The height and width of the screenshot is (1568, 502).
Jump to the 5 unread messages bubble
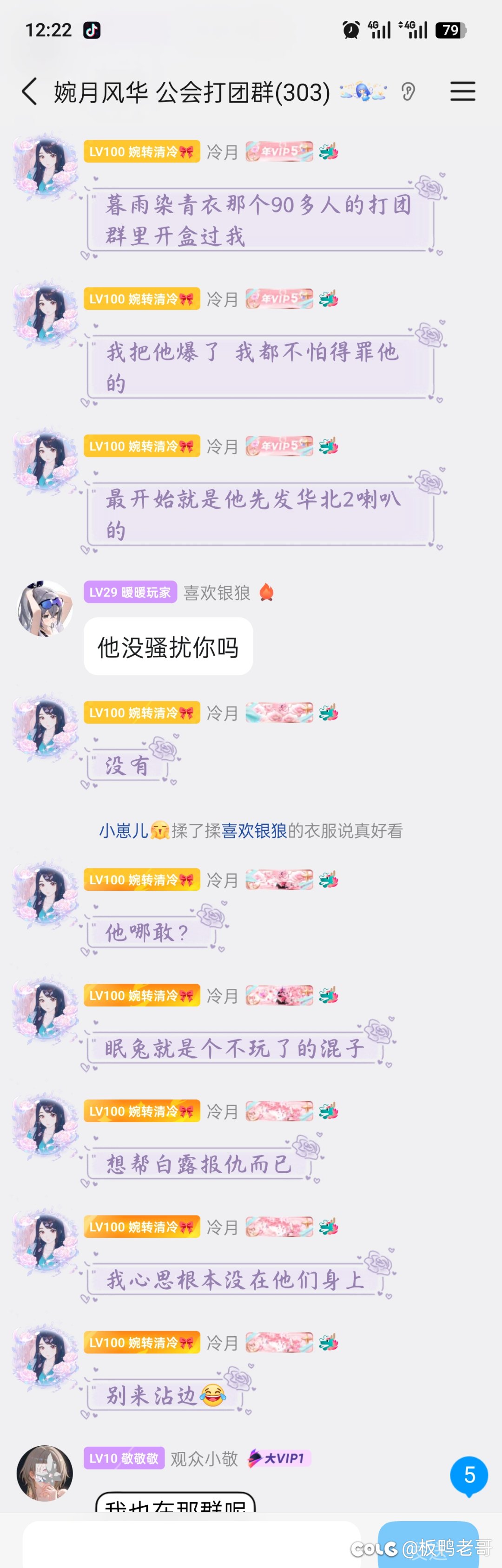(469, 1475)
